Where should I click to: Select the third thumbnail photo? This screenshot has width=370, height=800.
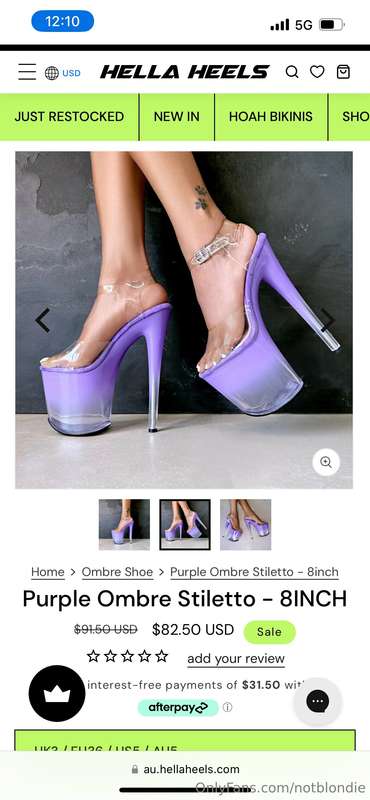245,524
